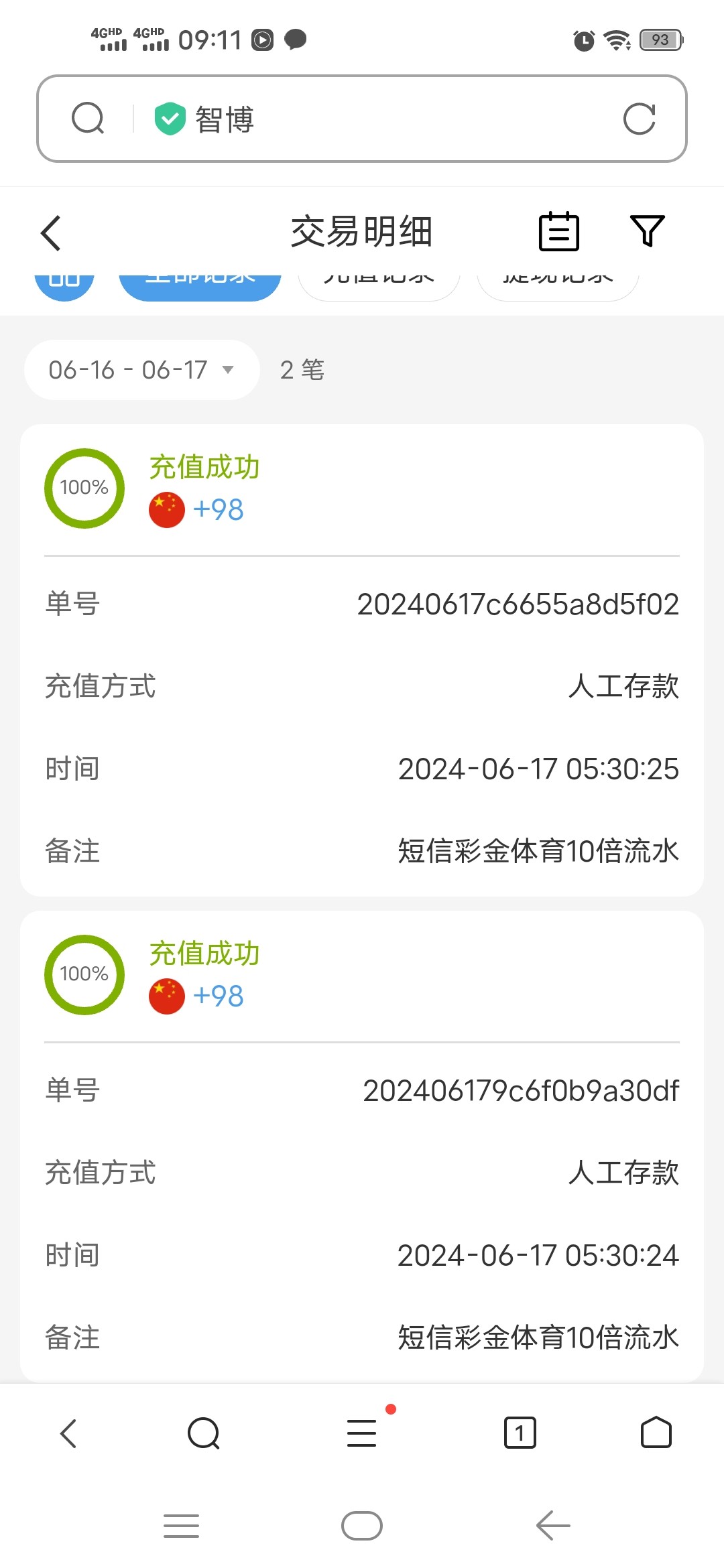Reload the page with the refresh icon
724x1568 pixels.
pyautogui.click(x=639, y=119)
